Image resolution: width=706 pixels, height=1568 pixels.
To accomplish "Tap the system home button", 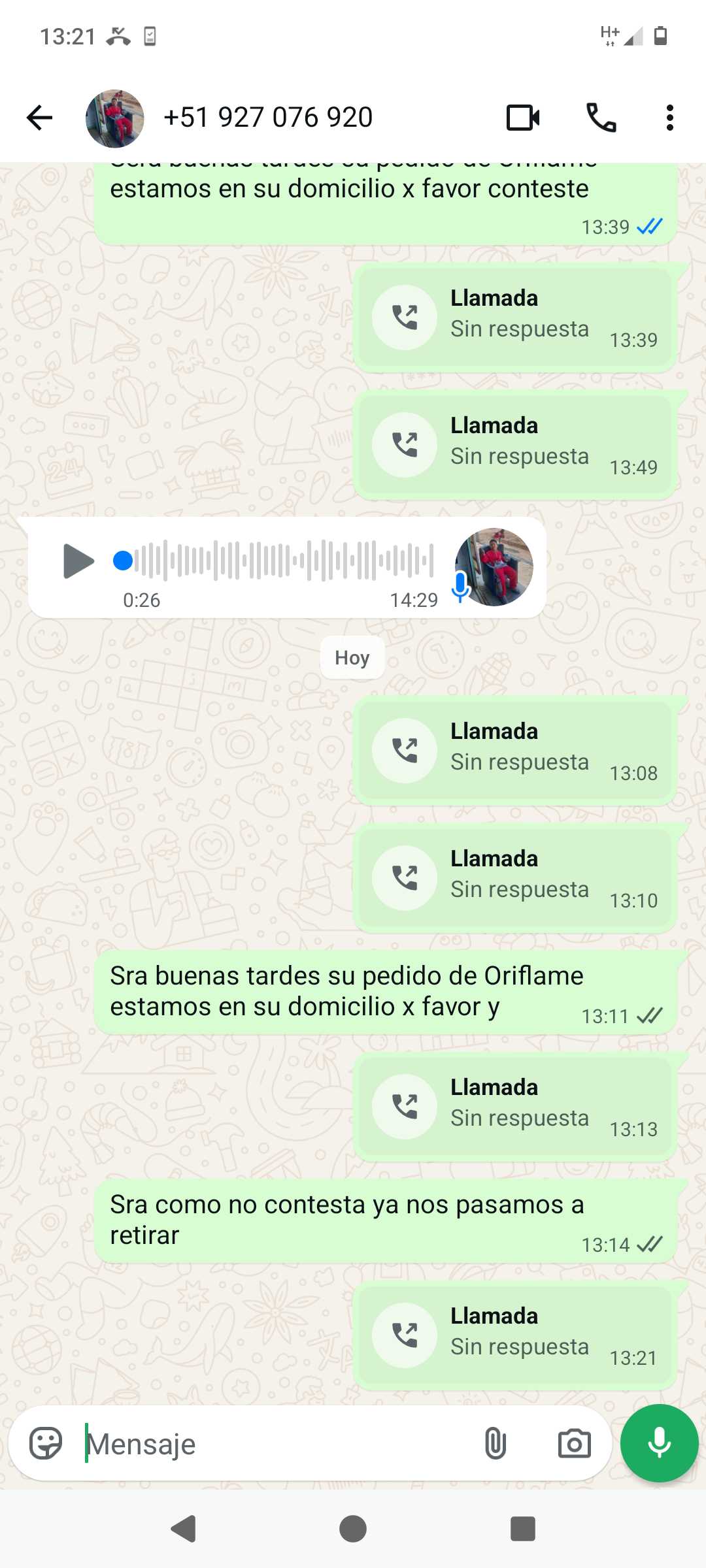I will click(353, 1529).
